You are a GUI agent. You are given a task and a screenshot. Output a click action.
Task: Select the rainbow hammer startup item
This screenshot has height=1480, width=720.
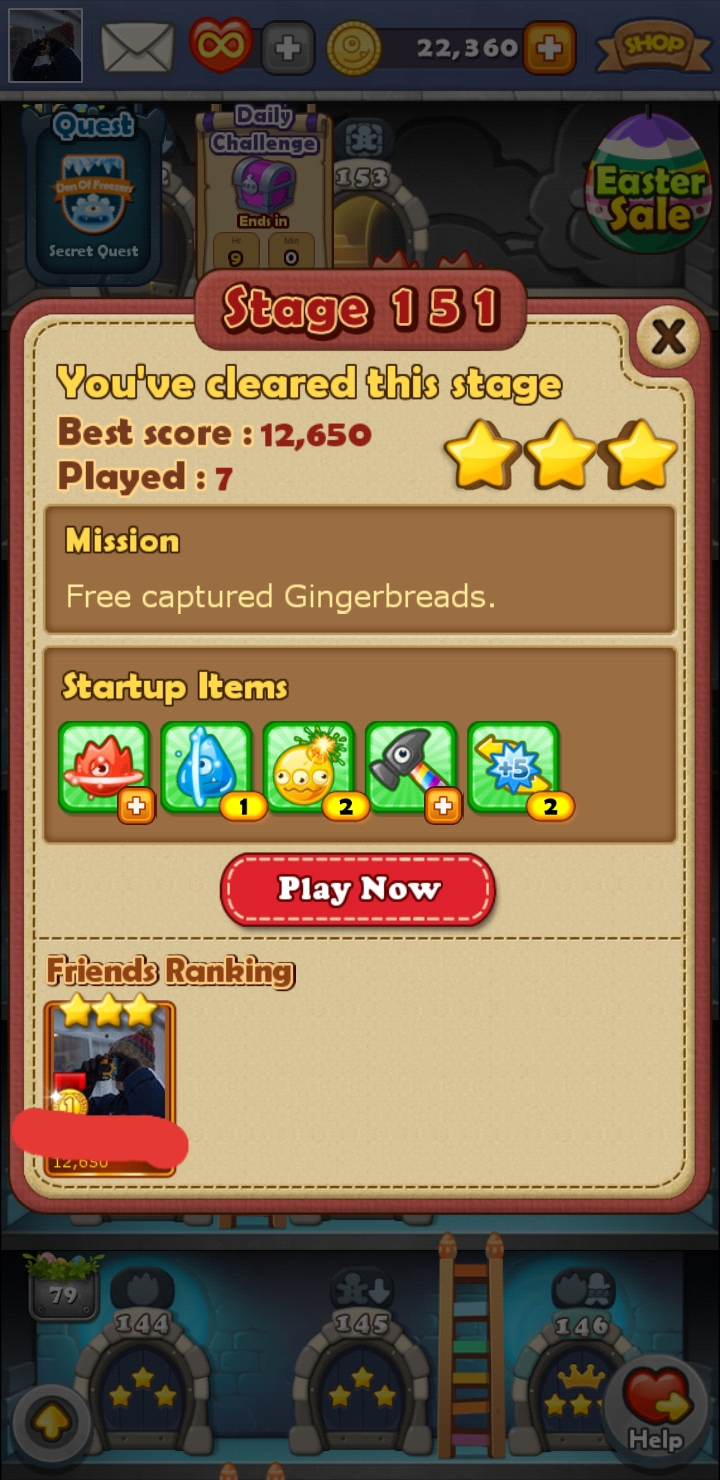411,767
